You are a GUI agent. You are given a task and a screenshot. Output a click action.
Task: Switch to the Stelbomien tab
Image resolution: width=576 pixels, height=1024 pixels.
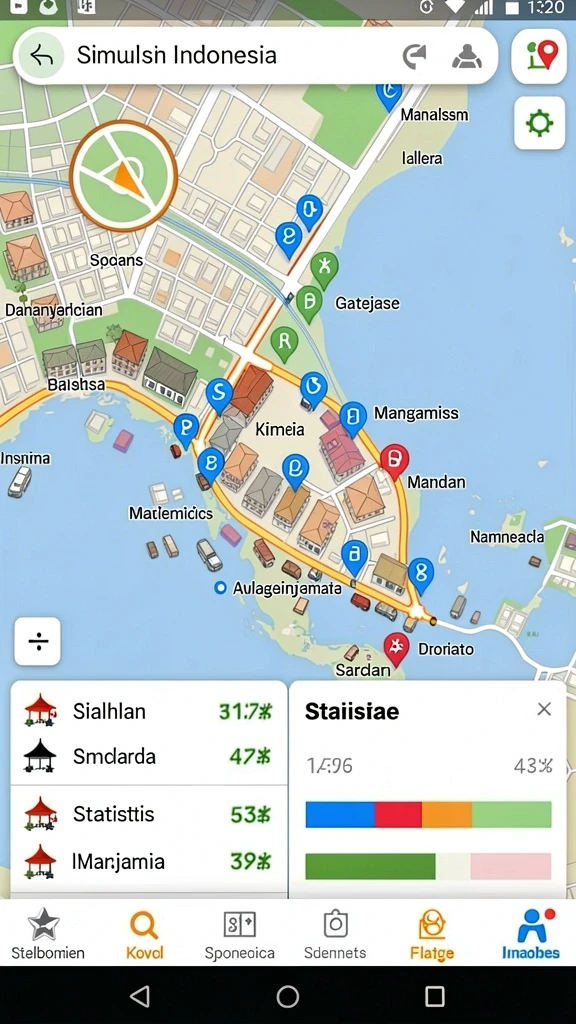[48, 933]
